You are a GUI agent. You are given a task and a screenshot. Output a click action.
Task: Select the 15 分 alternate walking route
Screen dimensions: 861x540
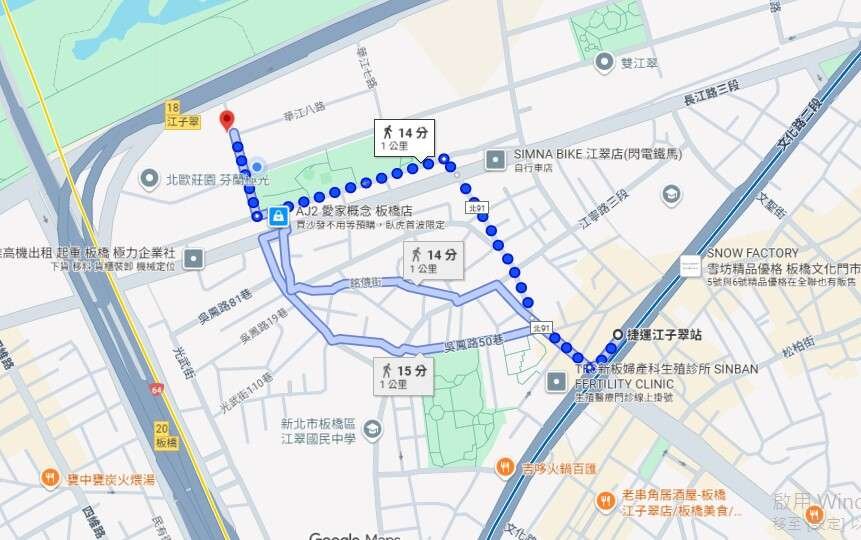tap(404, 376)
